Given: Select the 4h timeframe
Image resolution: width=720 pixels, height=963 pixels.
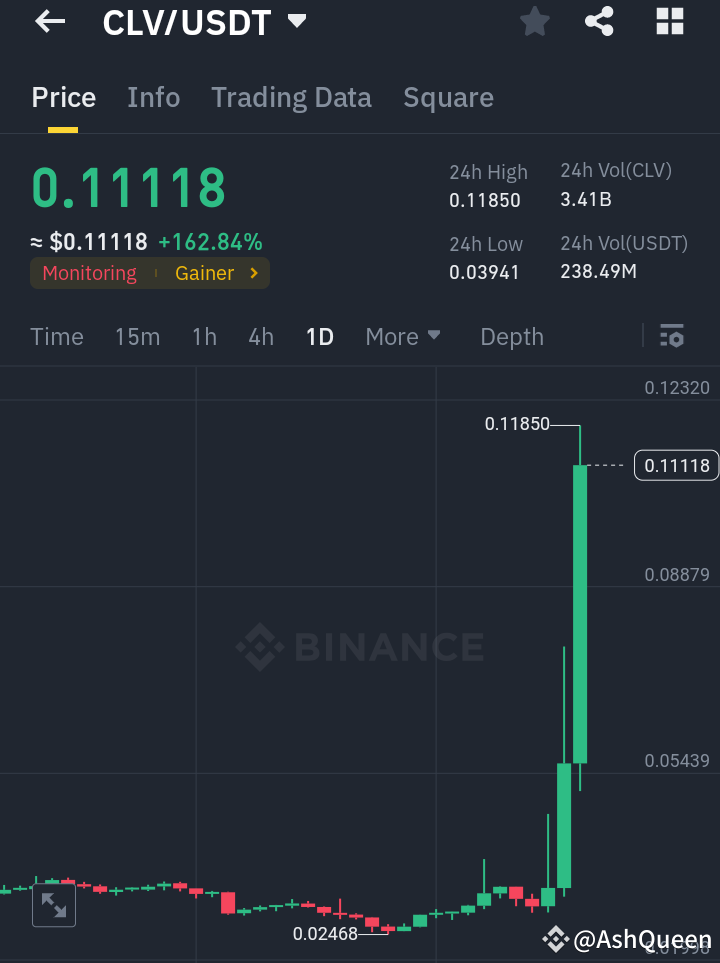Looking at the screenshot, I should pyautogui.click(x=260, y=337).
